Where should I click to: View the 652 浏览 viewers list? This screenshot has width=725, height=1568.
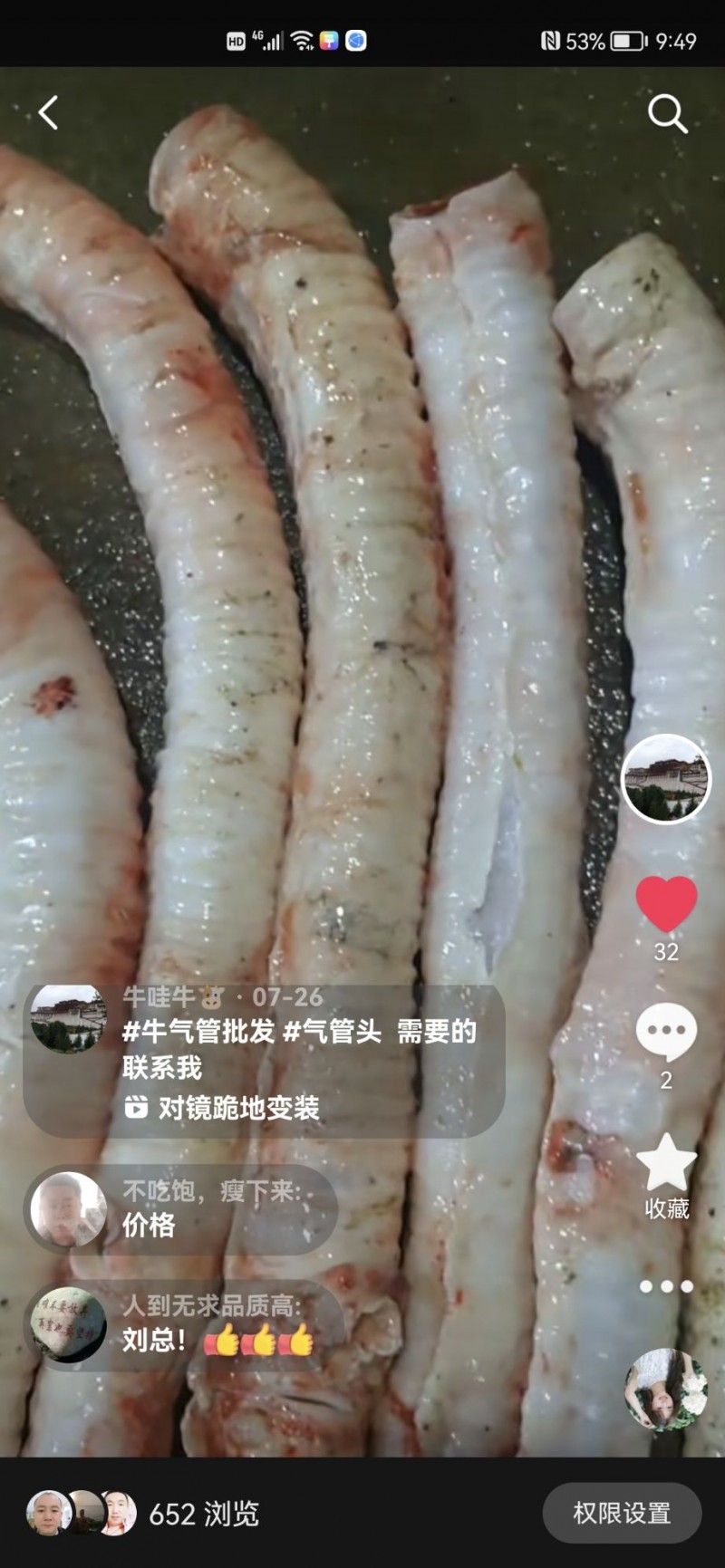(x=145, y=1513)
